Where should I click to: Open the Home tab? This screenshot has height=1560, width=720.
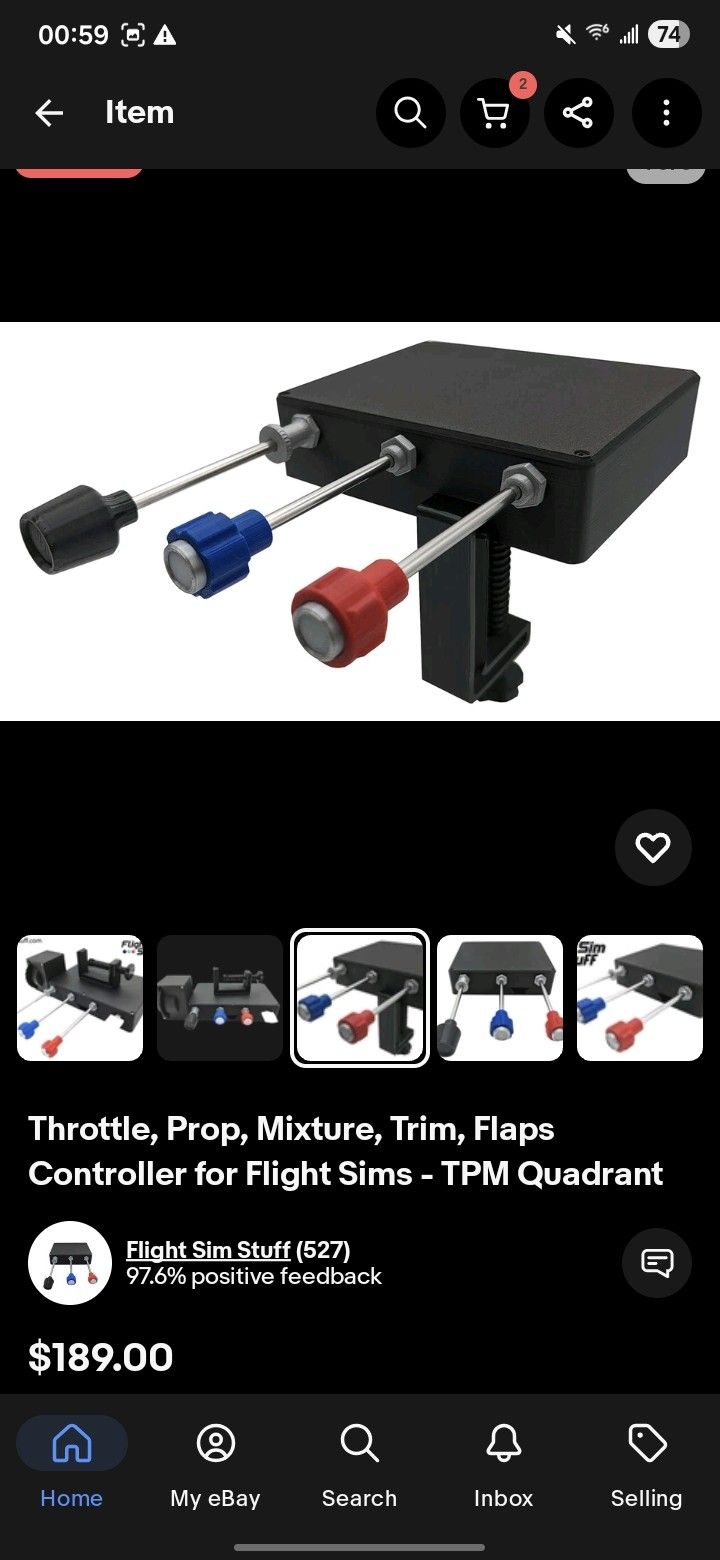click(x=71, y=1465)
